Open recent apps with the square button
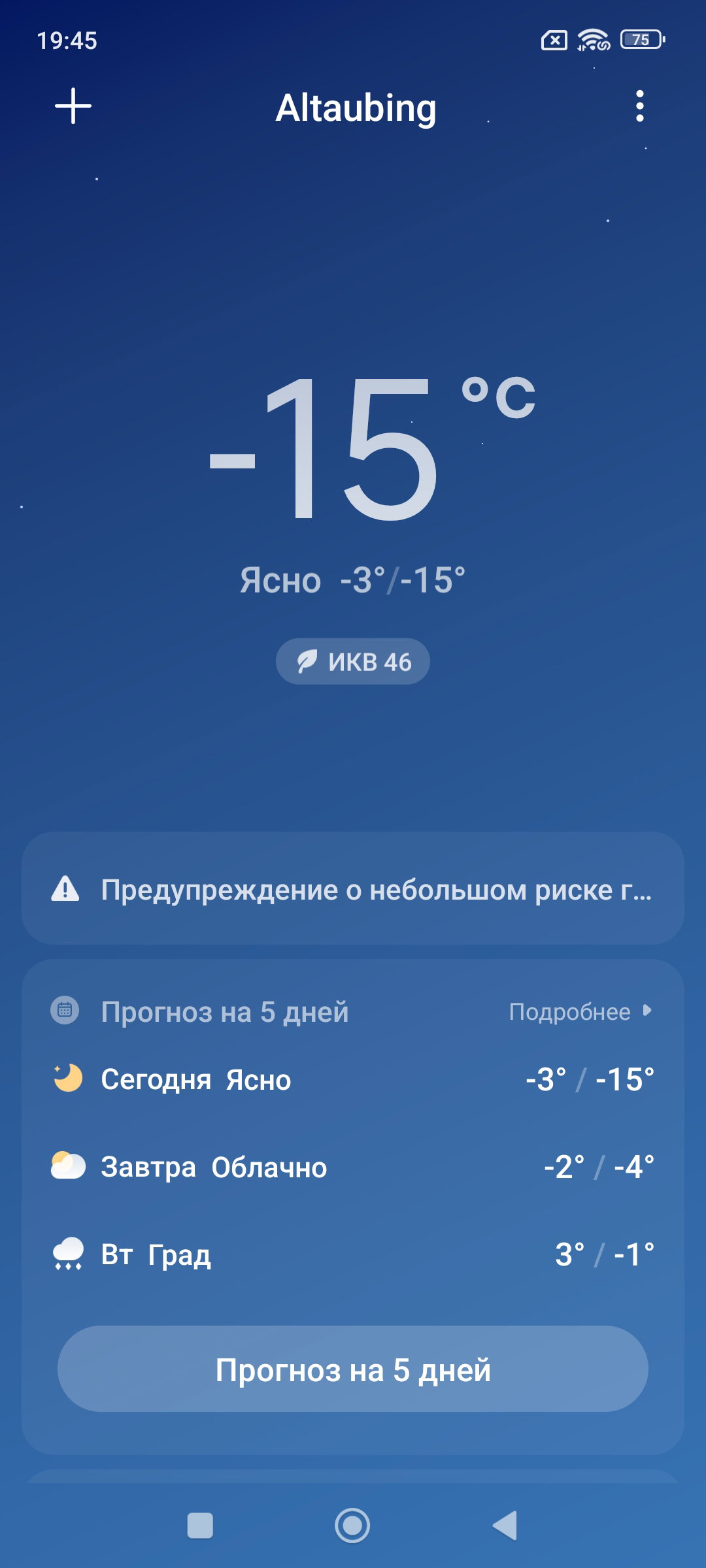 point(200,1526)
